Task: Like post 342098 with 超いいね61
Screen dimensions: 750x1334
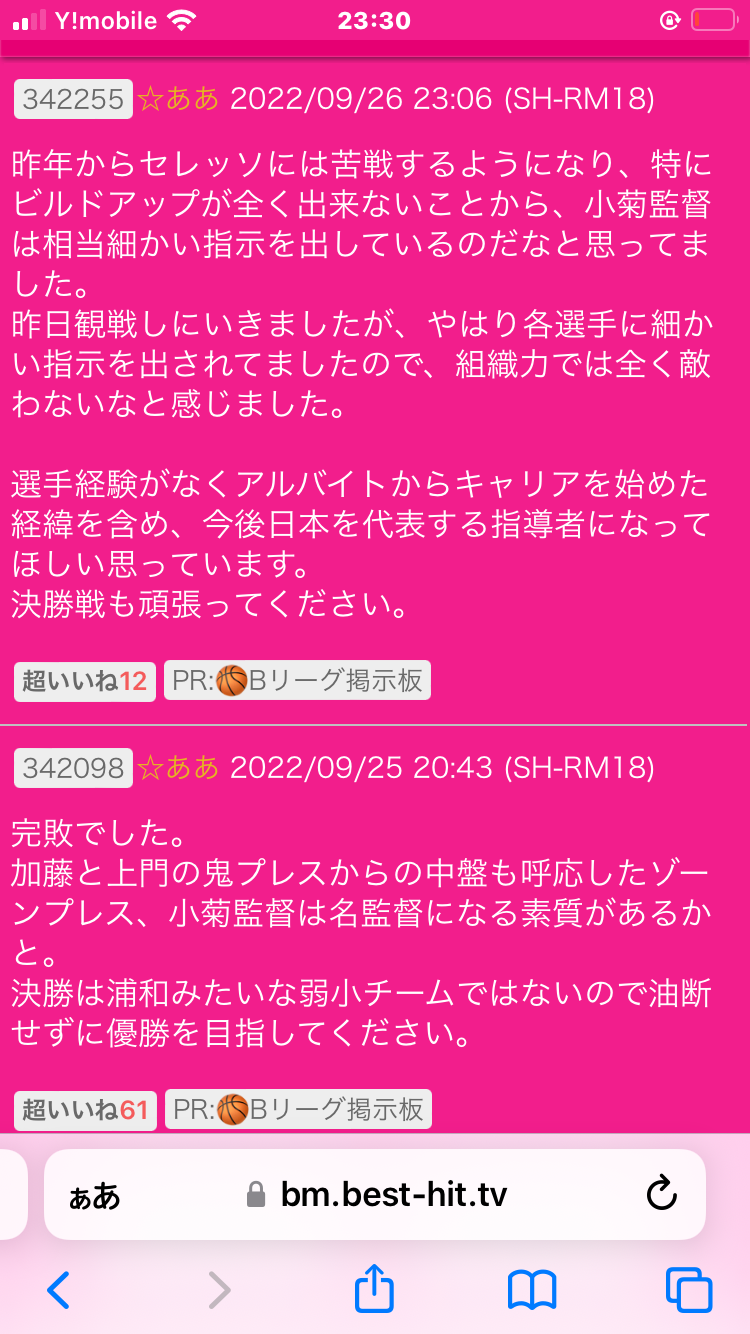Action: click(85, 1110)
